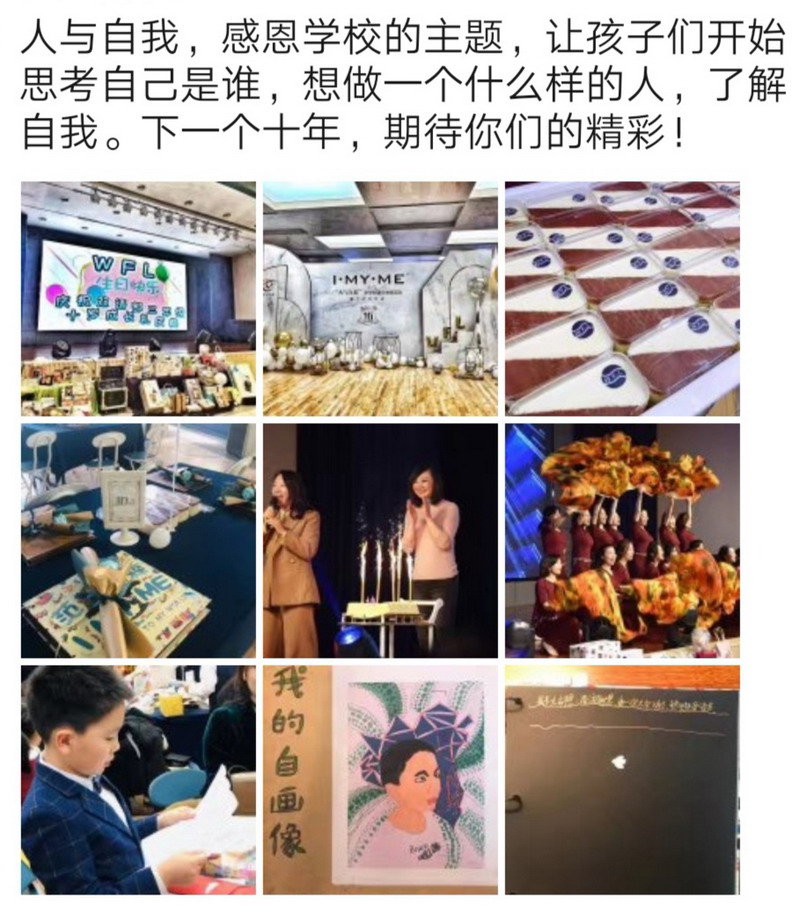800x906 pixels.
Task: Open the photo of triangular cake slices
Action: pos(622,298)
